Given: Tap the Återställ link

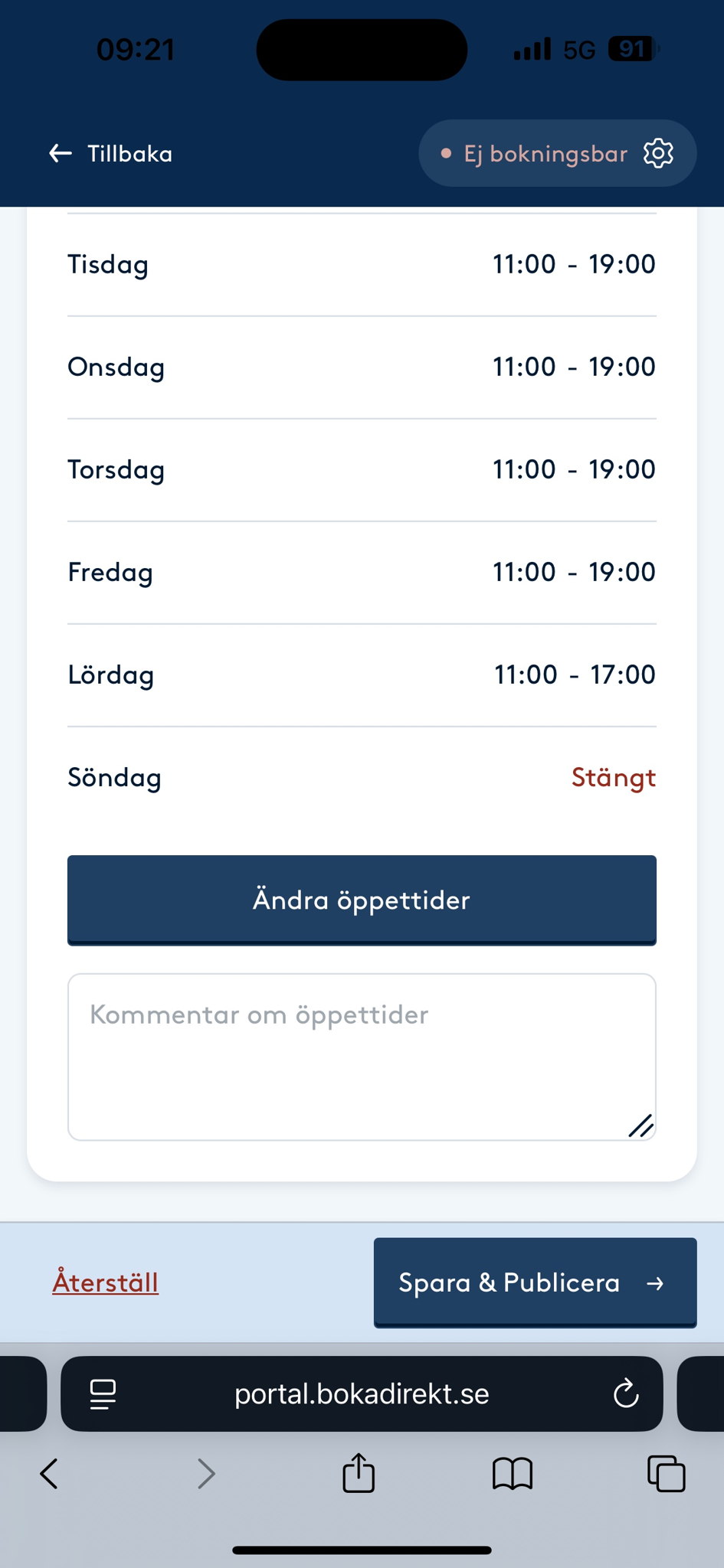Looking at the screenshot, I should pyautogui.click(x=106, y=1282).
